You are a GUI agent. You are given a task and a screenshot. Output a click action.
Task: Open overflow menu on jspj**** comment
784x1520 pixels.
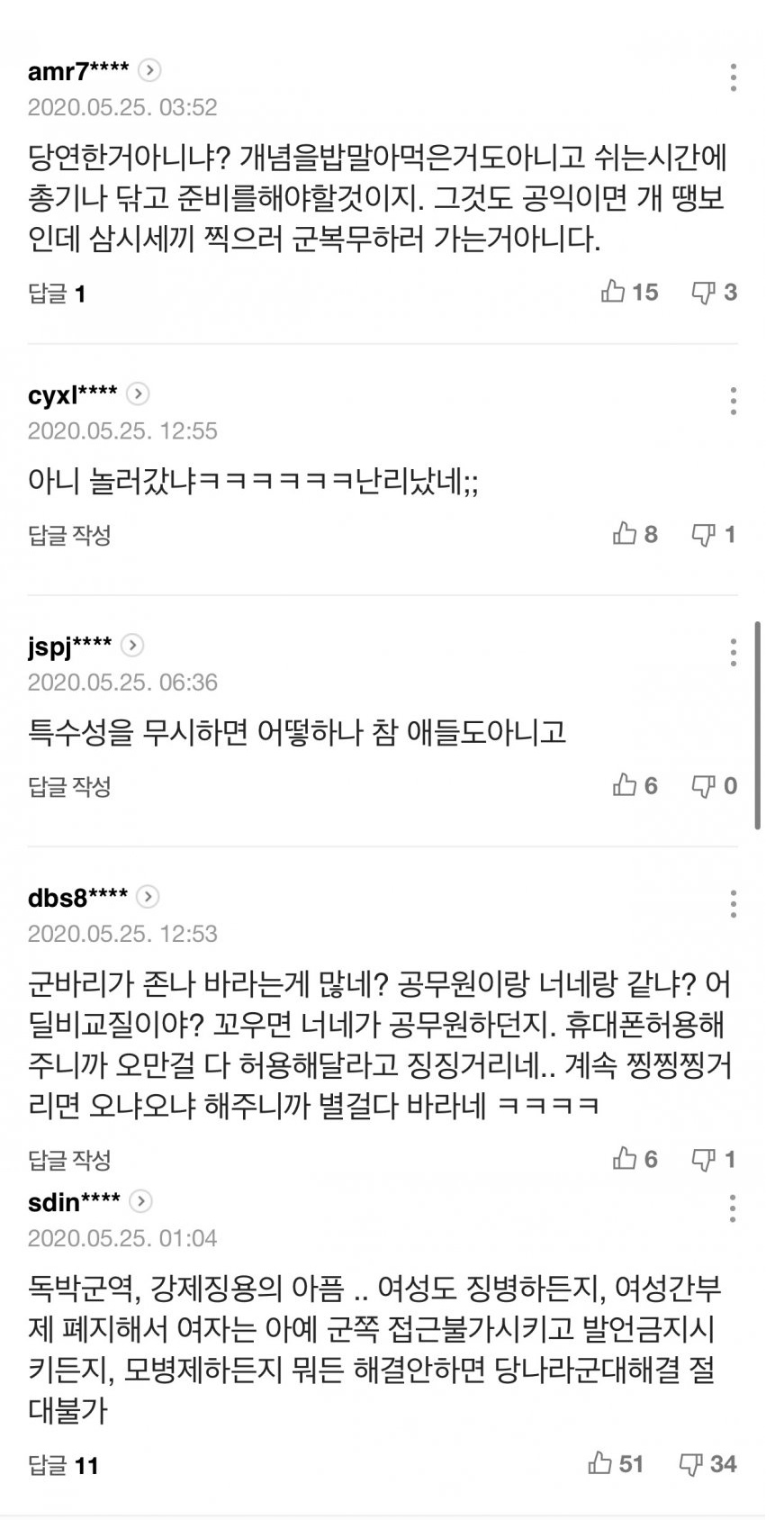[734, 652]
